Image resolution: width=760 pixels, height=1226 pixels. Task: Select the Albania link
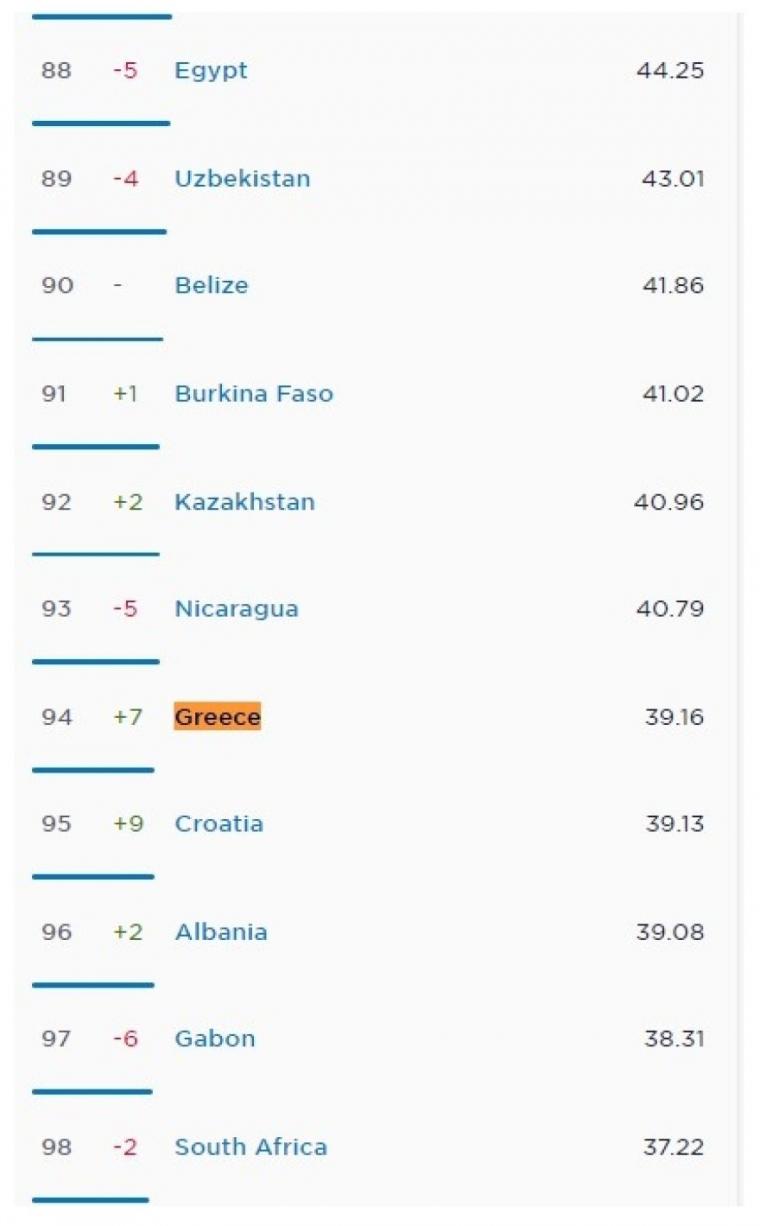tap(221, 932)
